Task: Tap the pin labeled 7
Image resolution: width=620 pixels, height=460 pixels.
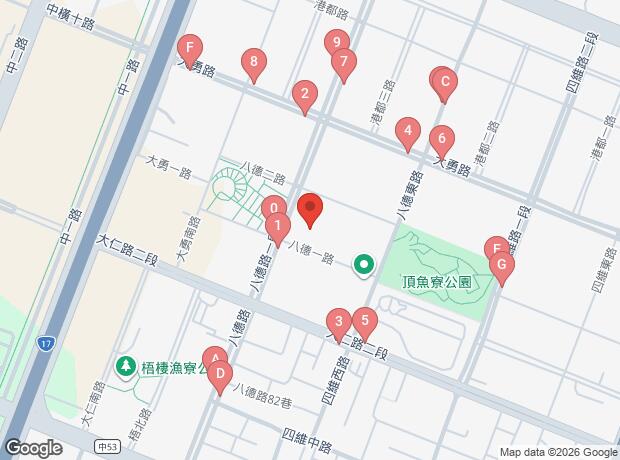Action: pyautogui.click(x=344, y=66)
